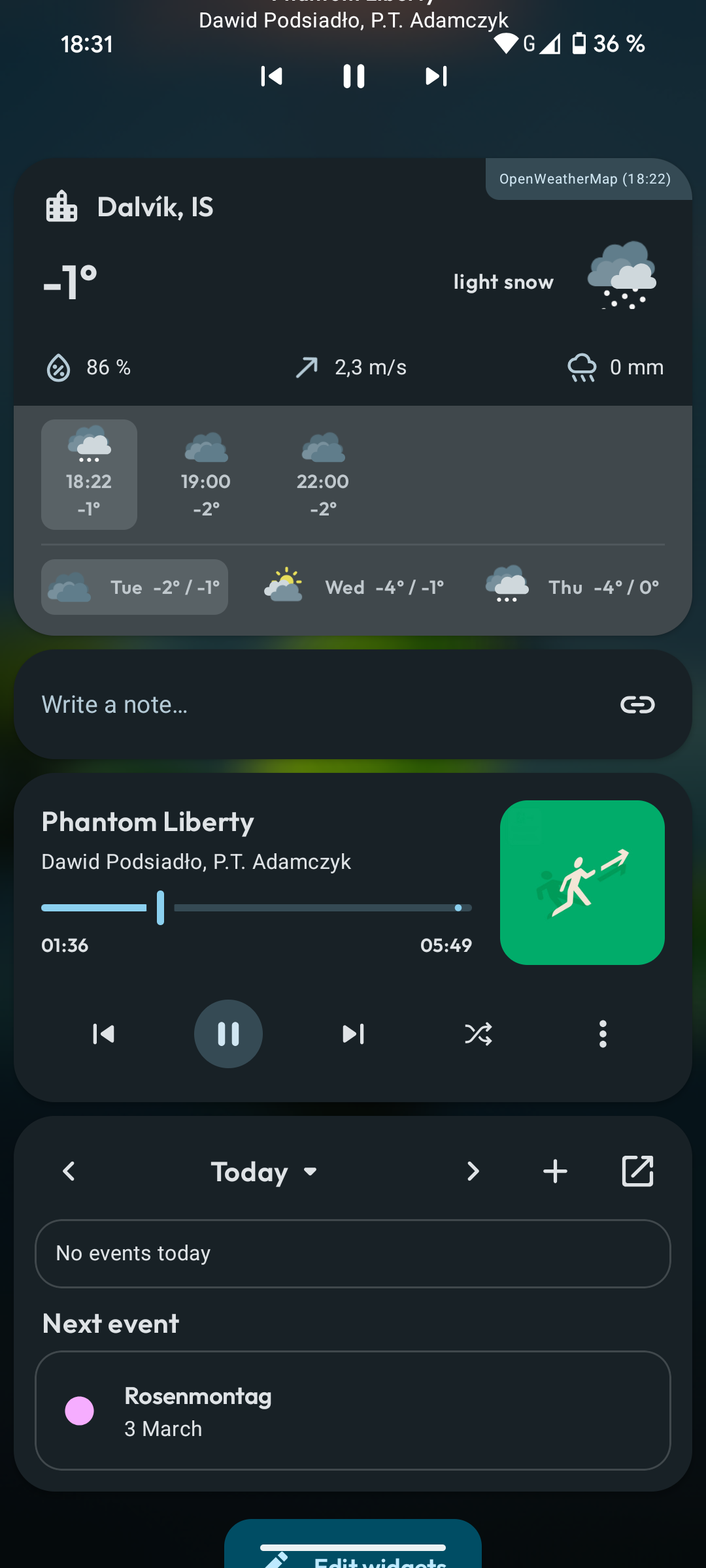Go to previous day in calendar widget

69,1171
